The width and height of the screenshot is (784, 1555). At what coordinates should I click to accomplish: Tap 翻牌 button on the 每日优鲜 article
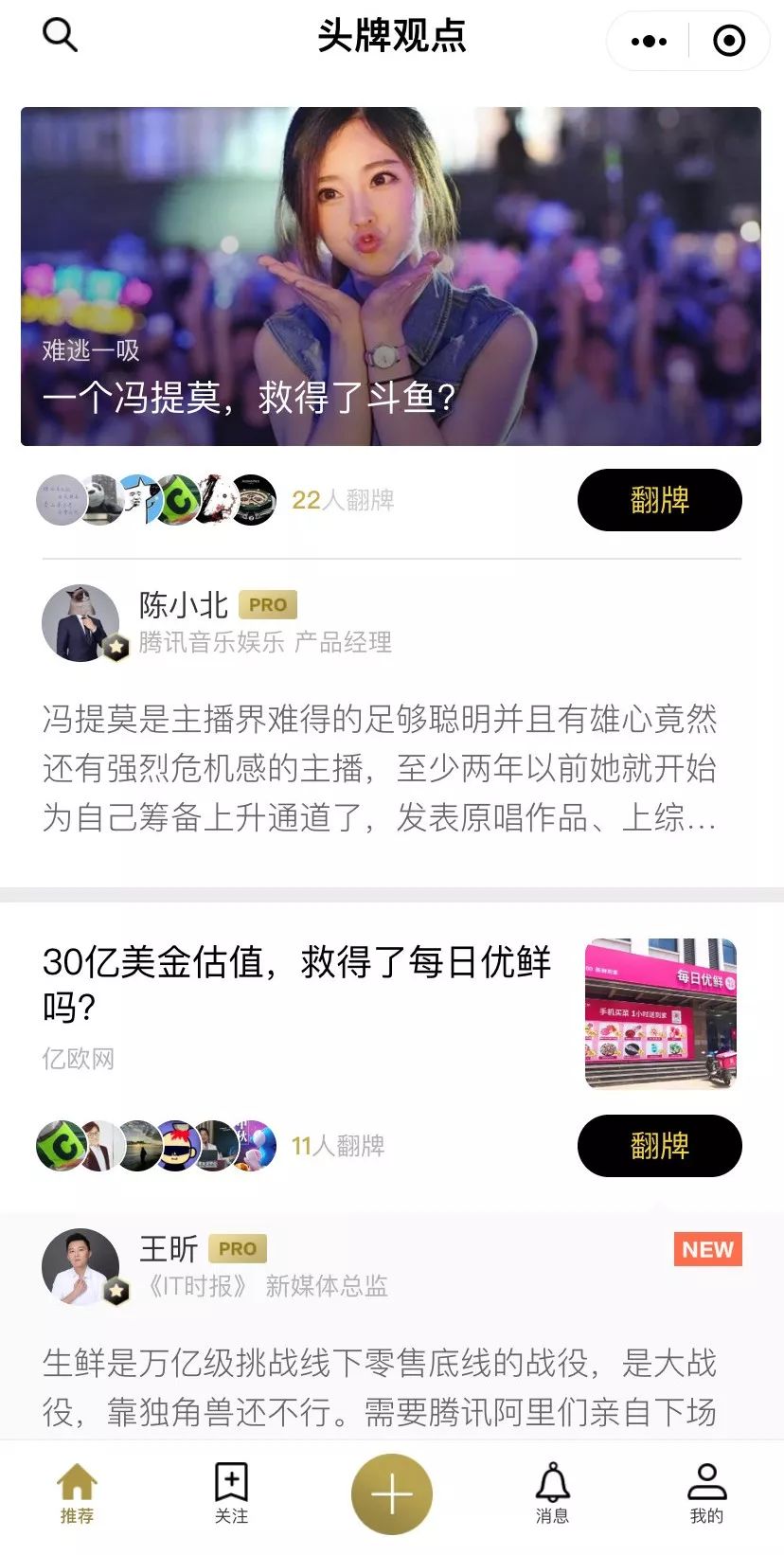pyautogui.click(x=659, y=1146)
